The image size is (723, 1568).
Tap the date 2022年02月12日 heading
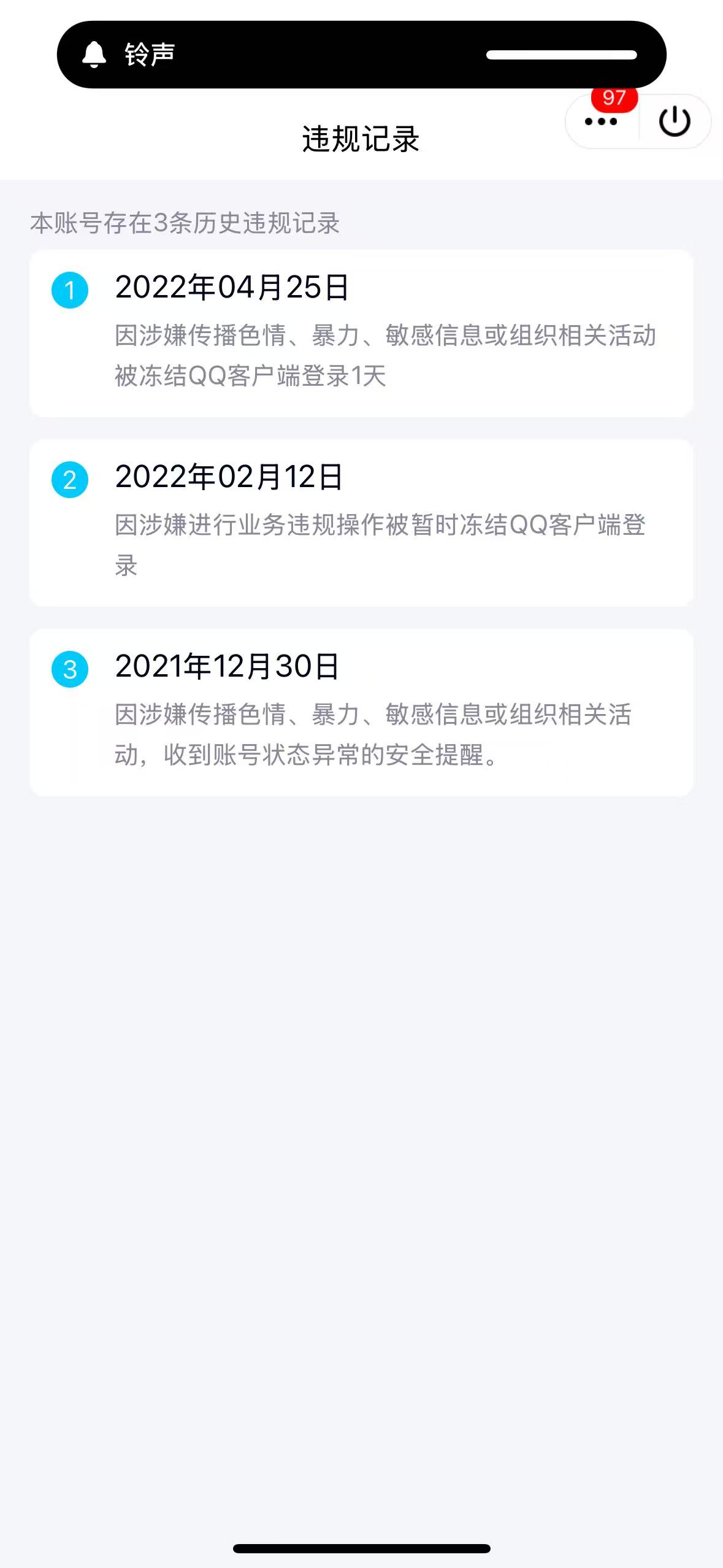tap(230, 476)
